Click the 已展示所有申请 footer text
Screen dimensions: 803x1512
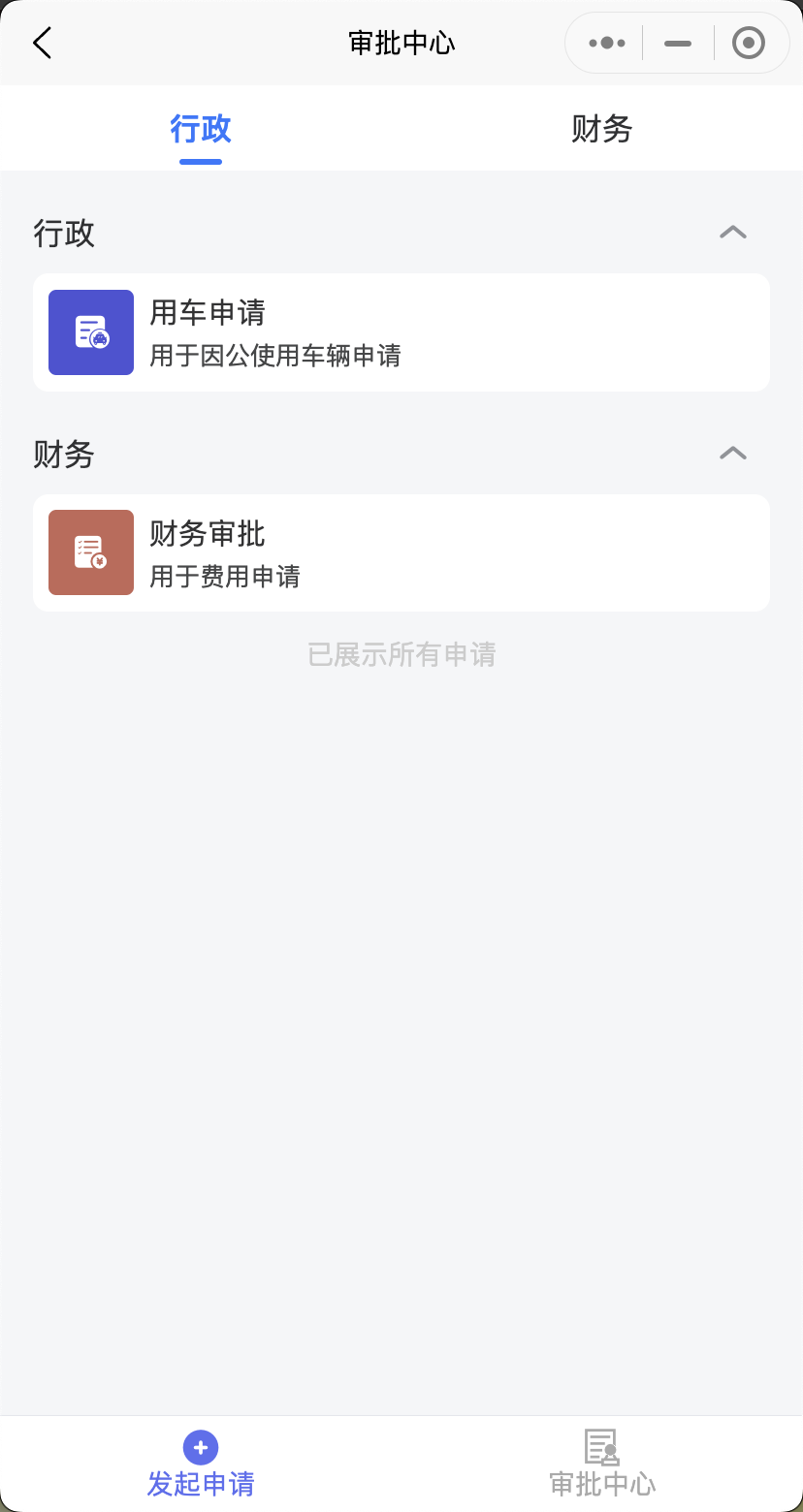[401, 654]
